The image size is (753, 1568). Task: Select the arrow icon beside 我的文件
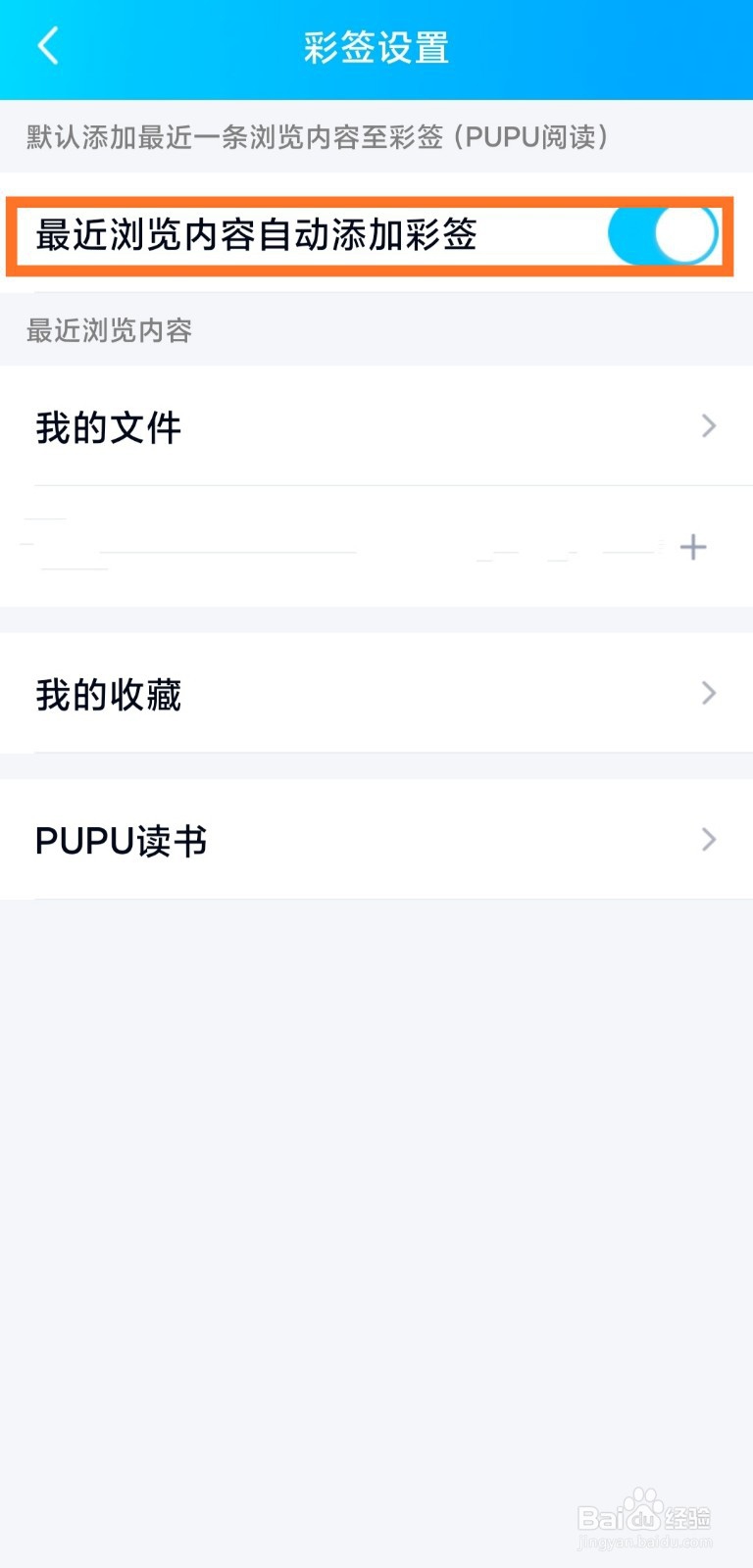pos(709,426)
